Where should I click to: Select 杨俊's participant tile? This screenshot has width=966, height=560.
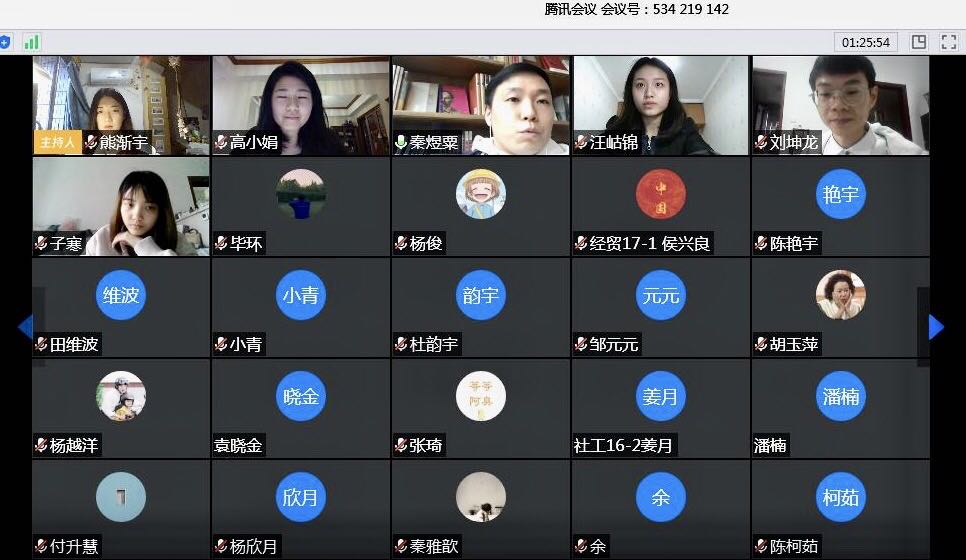pyautogui.click(x=480, y=206)
